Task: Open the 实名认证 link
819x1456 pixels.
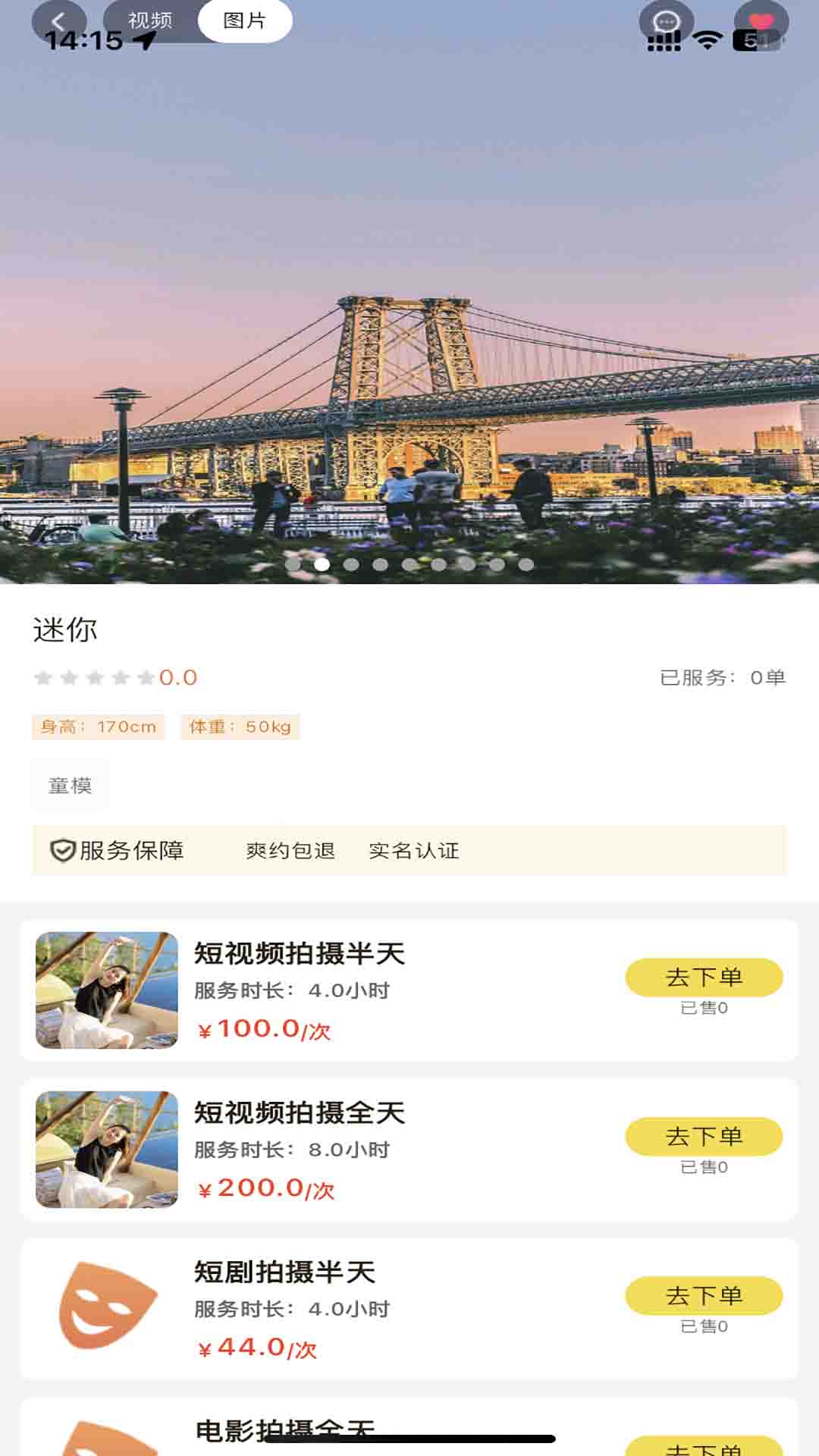Action: point(413,851)
